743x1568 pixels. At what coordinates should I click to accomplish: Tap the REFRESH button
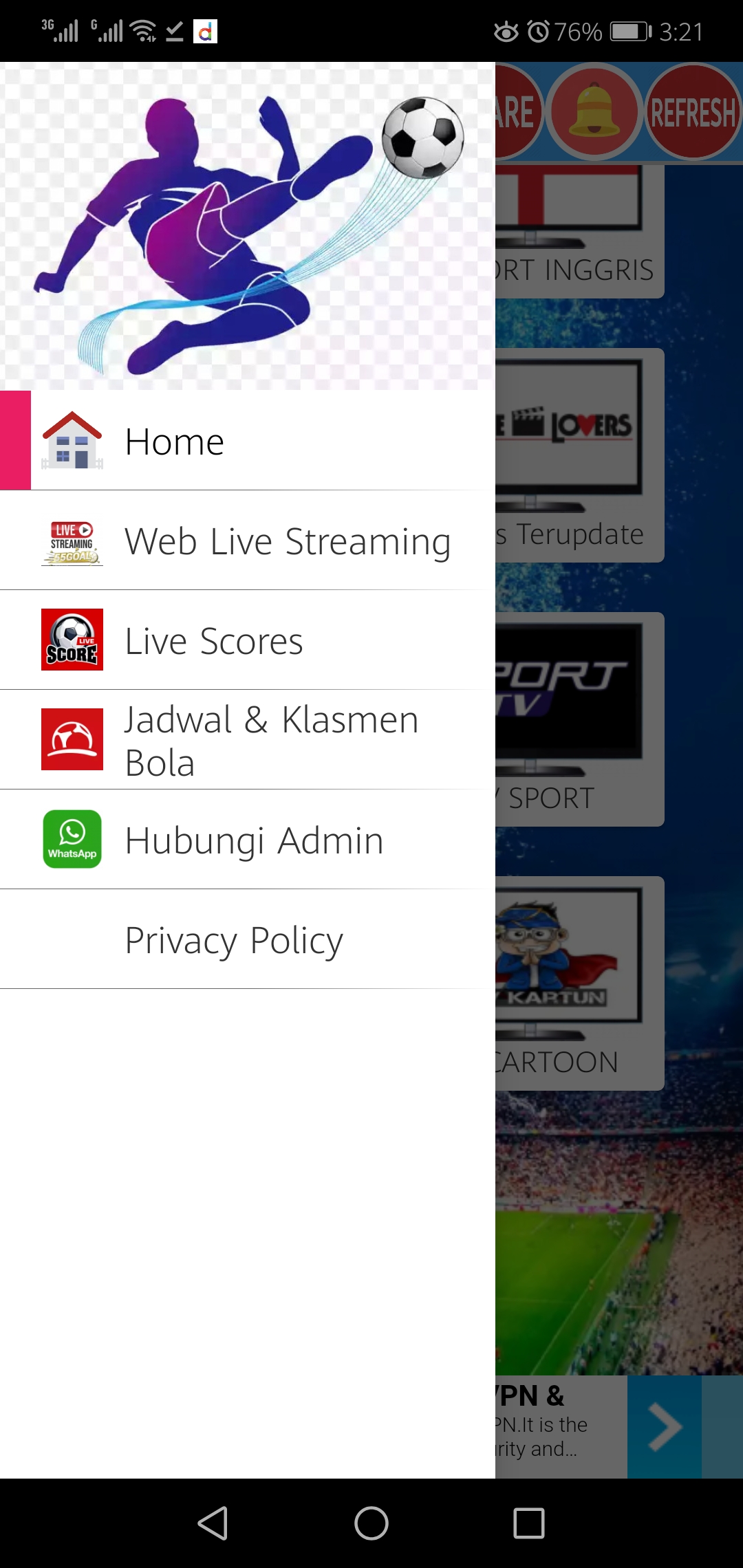click(x=692, y=113)
